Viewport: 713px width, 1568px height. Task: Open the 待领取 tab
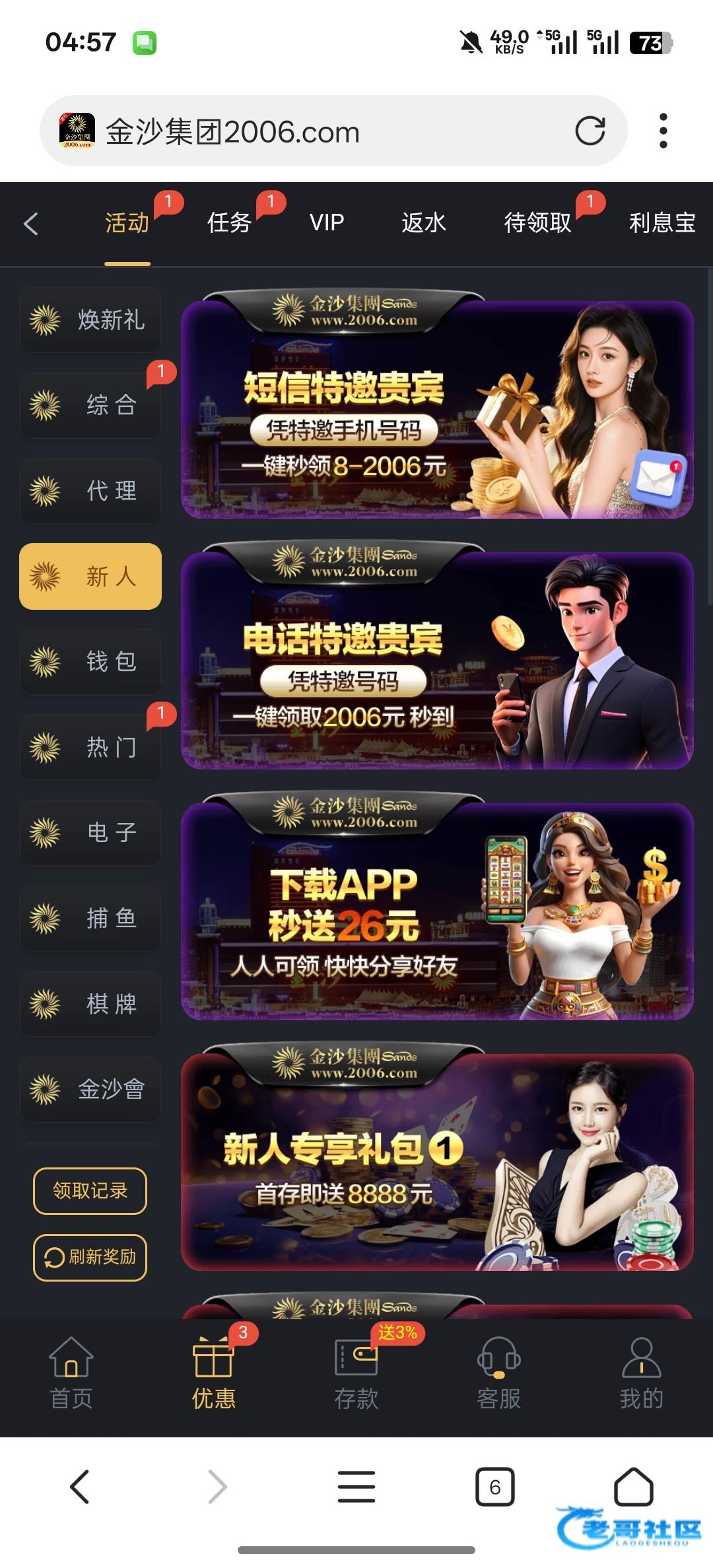(537, 222)
